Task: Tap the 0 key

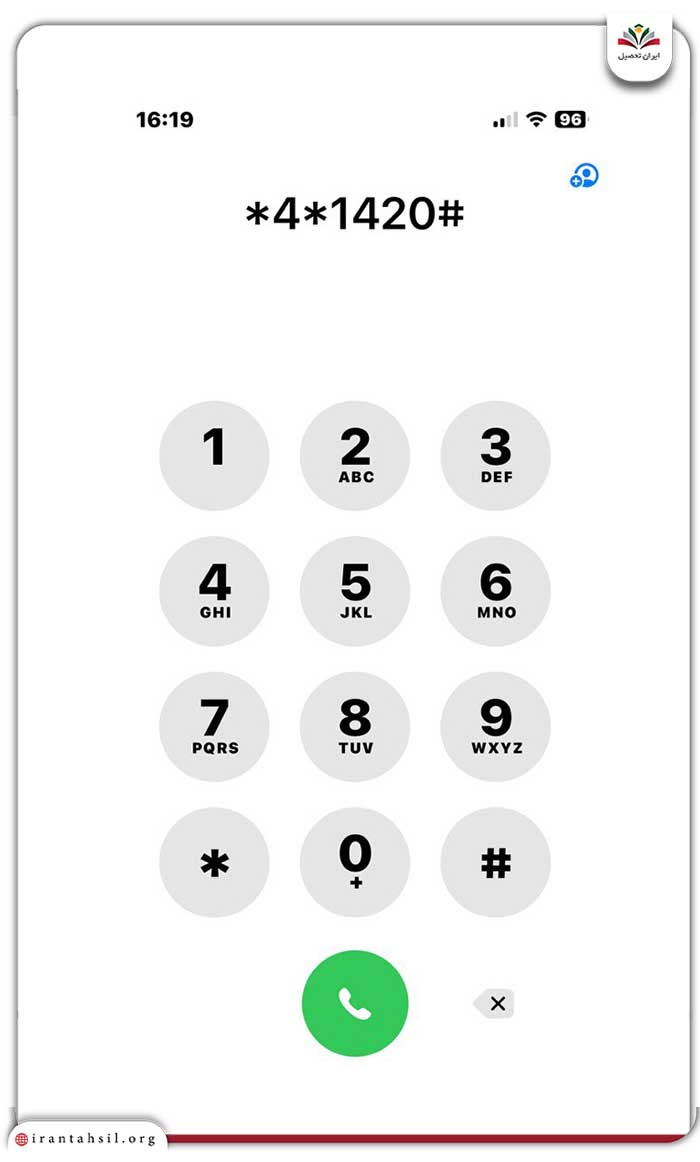Action: pyautogui.click(x=355, y=862)
